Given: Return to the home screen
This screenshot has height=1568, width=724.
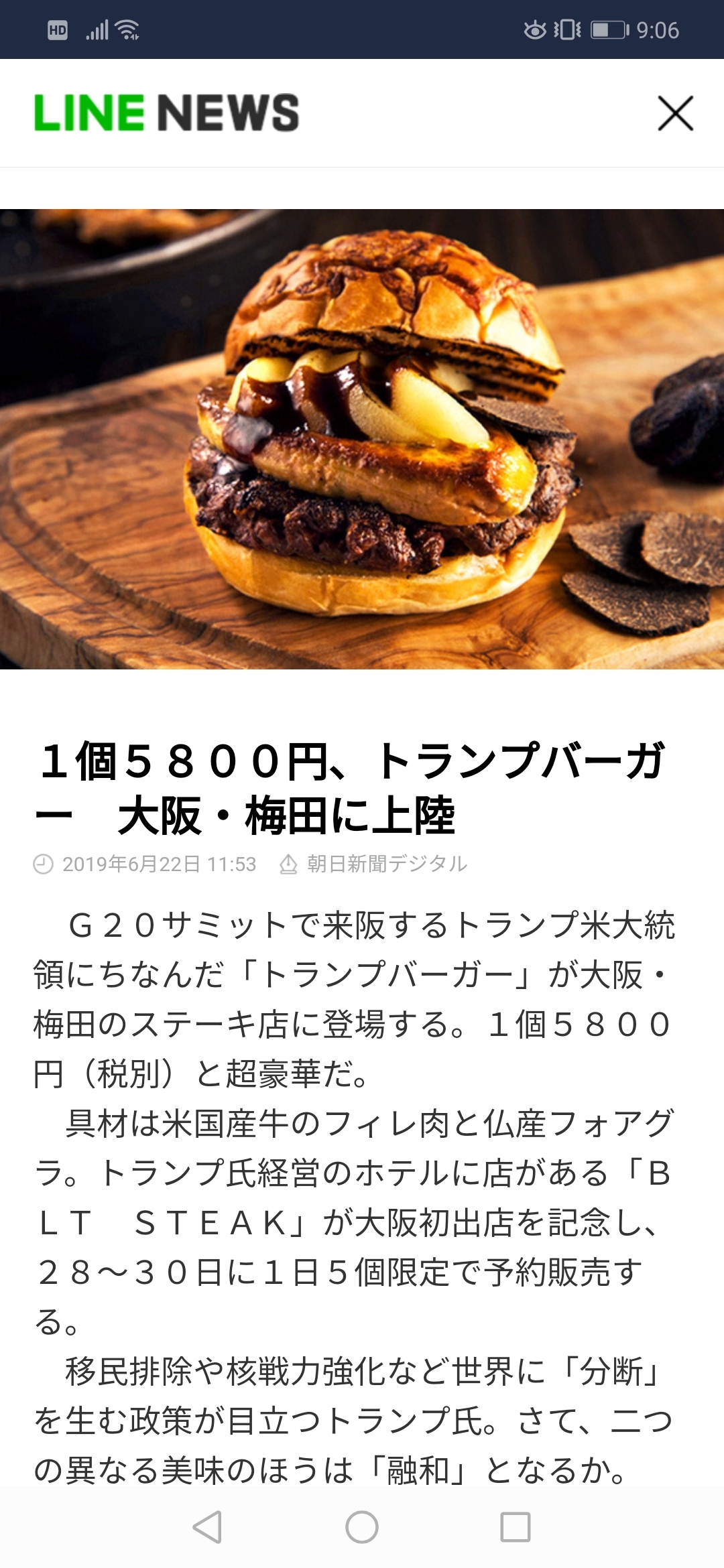Looking at the screenshot, I should tap(362, 1527).
